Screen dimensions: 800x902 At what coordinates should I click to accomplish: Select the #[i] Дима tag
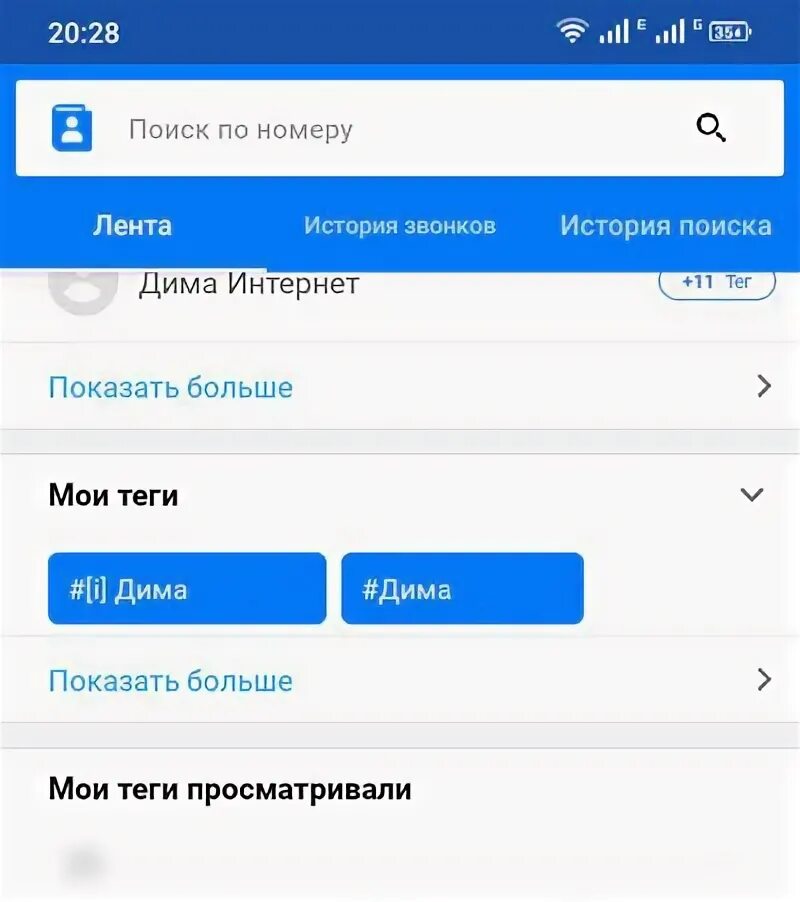coord(187,588)
